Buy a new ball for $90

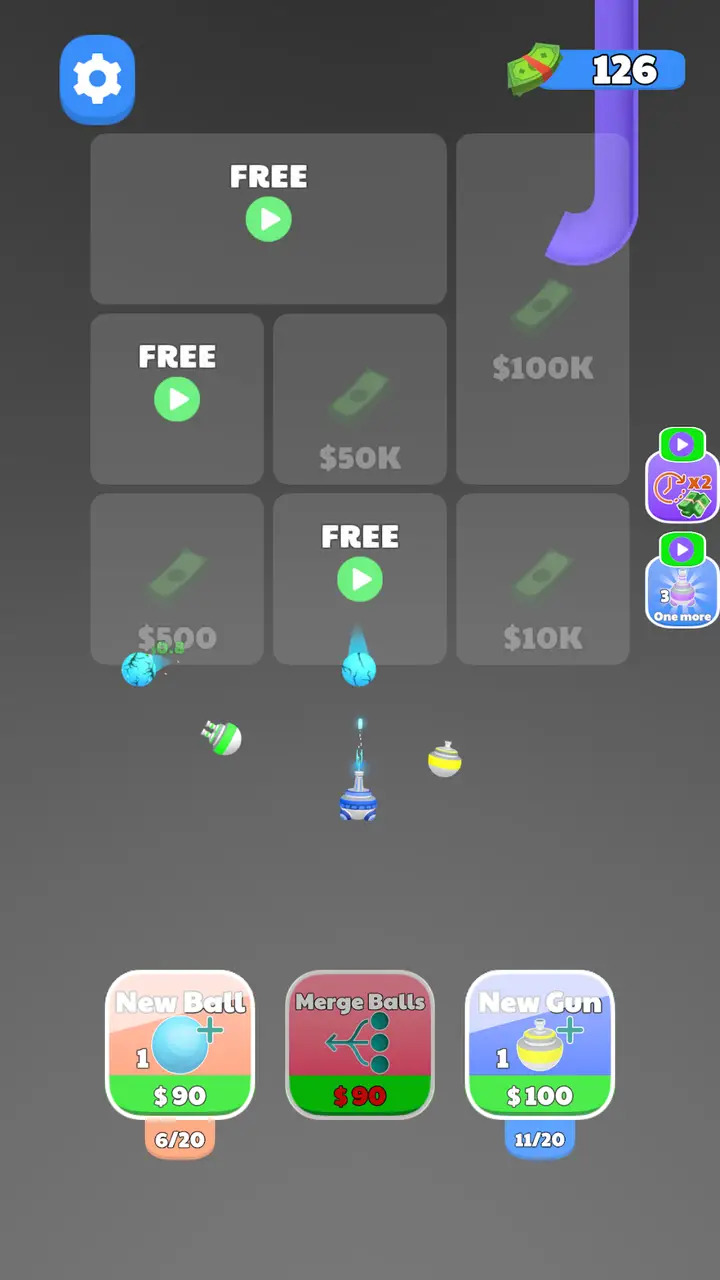(180, 1044)
